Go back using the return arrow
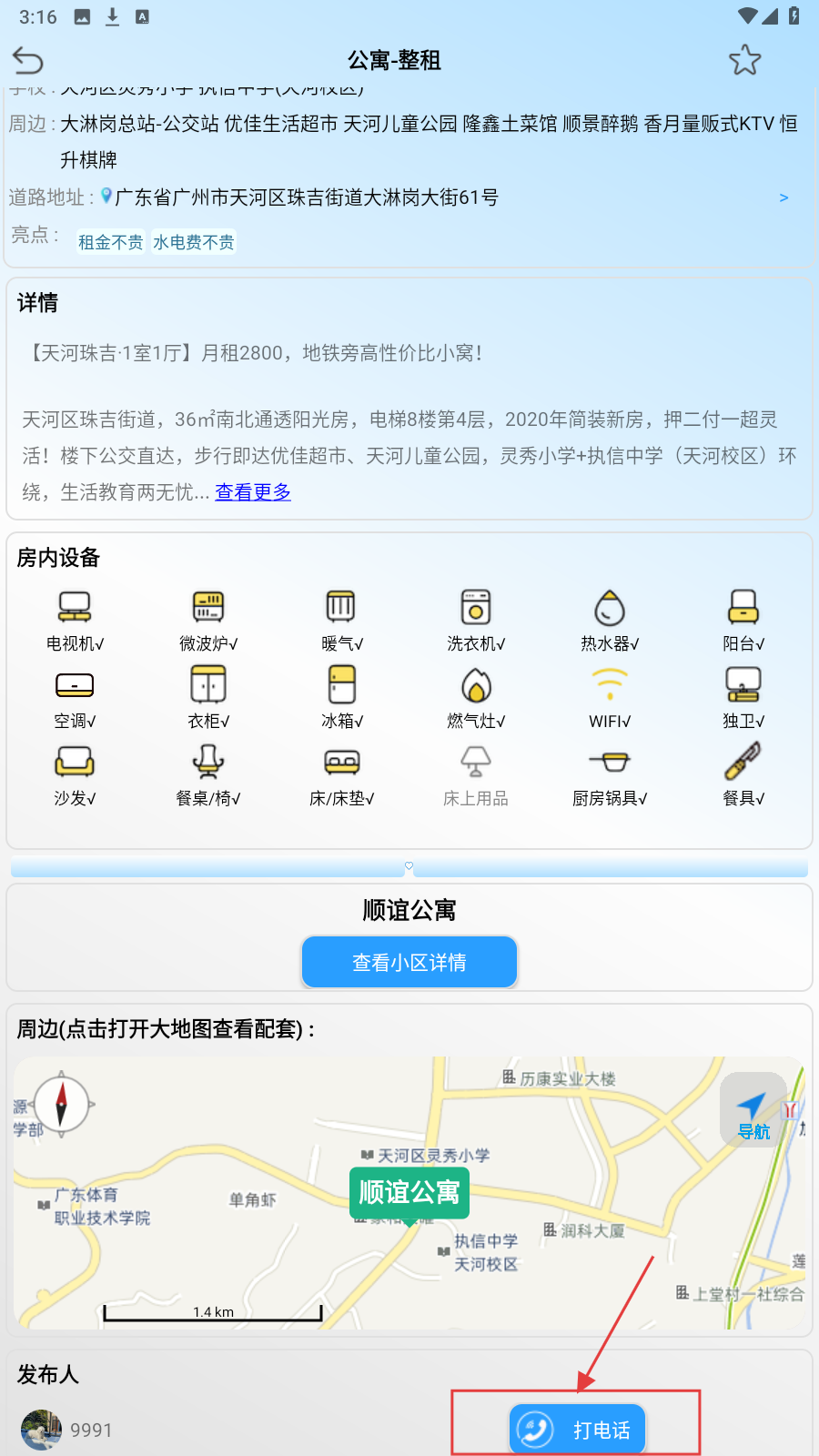This screenshot has height=1456, width=819. [x=28, y=61]
